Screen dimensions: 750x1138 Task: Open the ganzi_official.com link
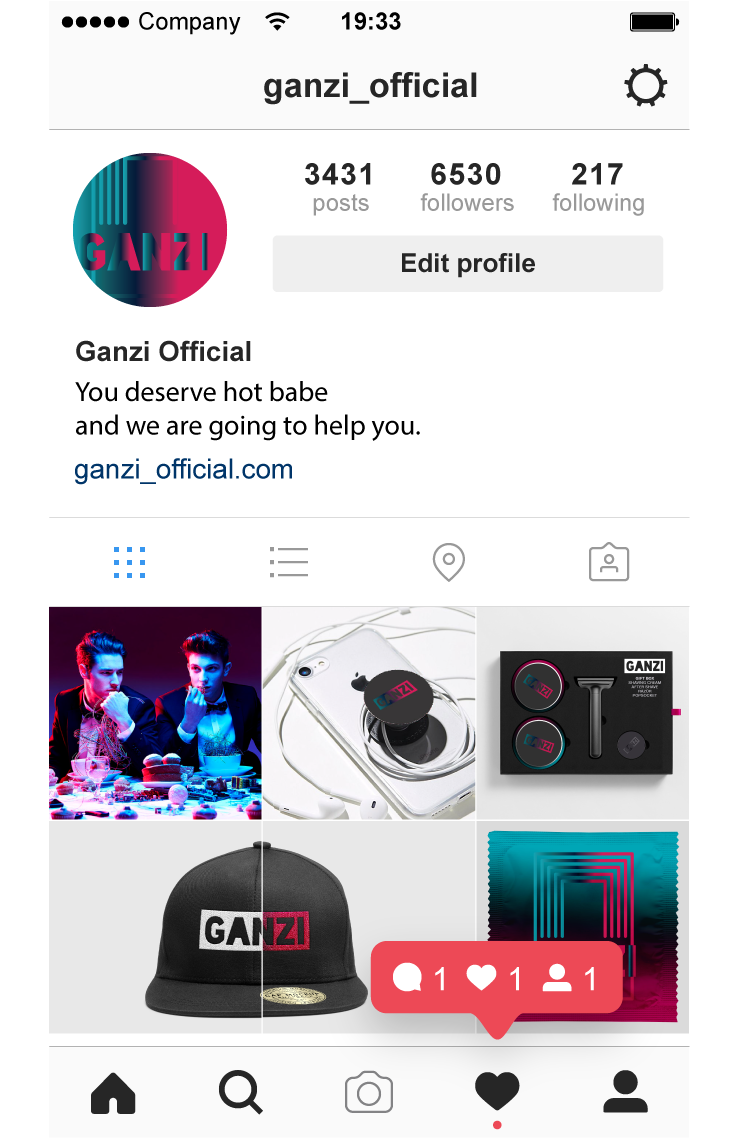pyautogui.click(x=184, y=470)
